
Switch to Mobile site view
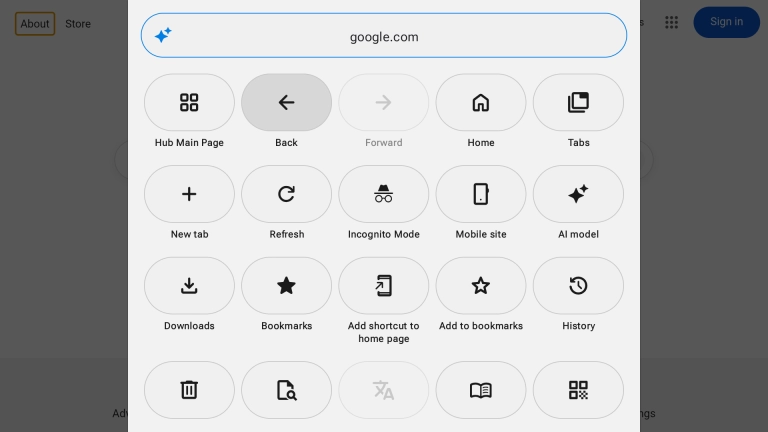pyautogui.click(x=481, y=194)
